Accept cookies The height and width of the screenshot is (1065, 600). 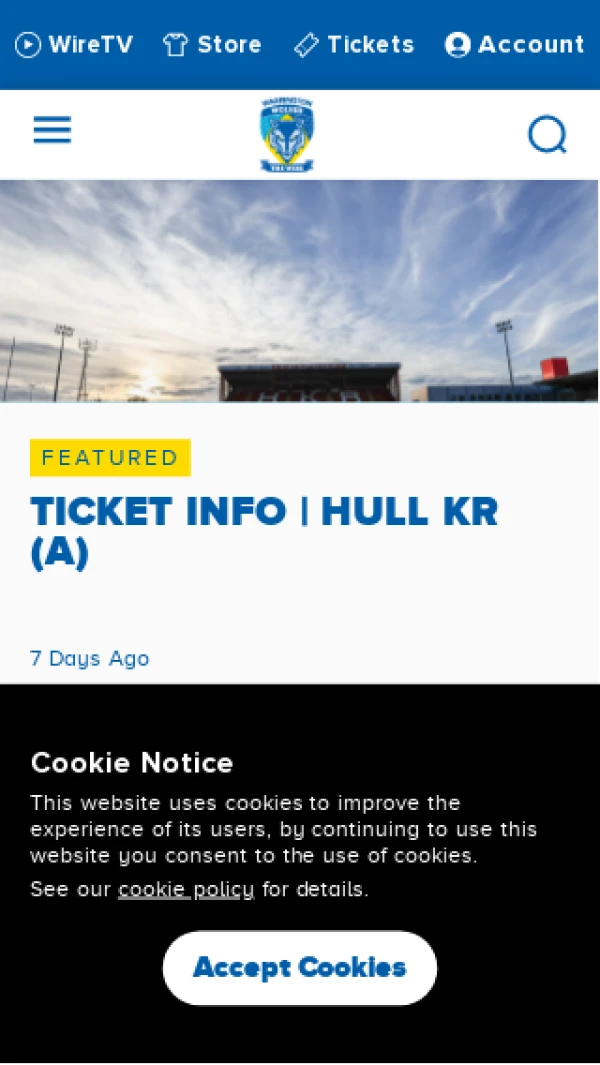tap(300, 967)
